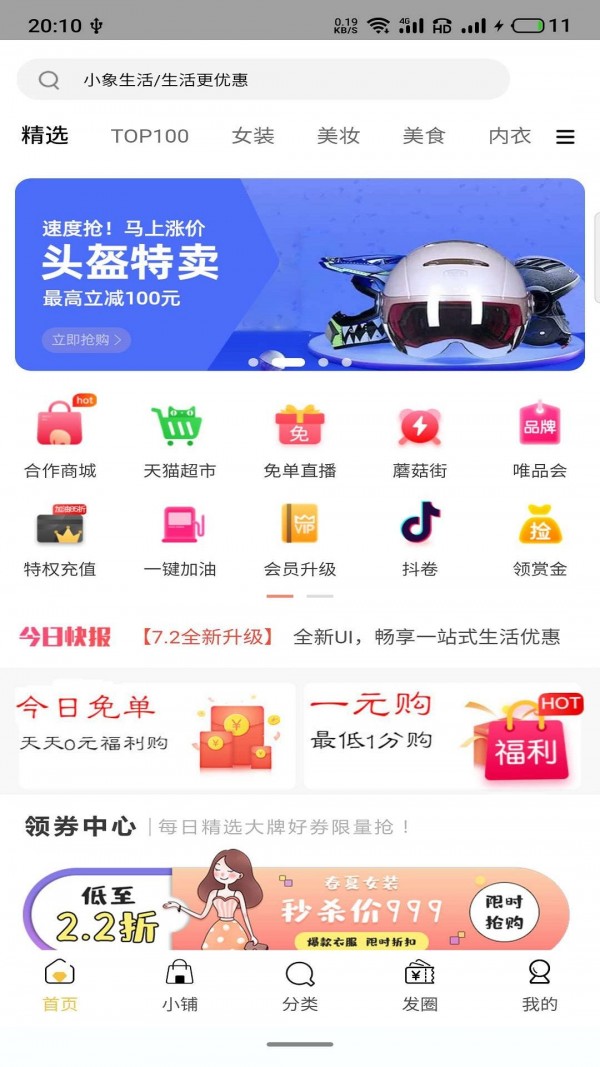Viewport: 600px width, 1067px height.
Task: Expand the category menu icon
Action: tap(565, 137)
